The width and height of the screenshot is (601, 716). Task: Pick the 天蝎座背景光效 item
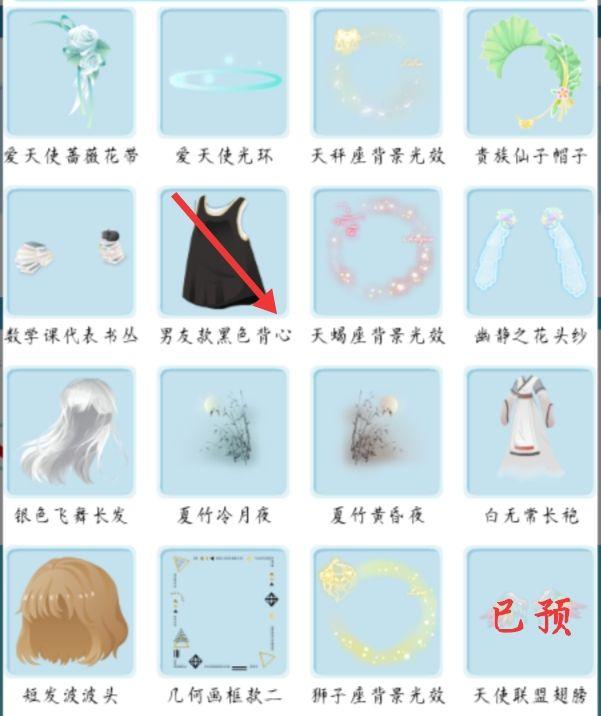pyautogui.click(x=377, y=252)
